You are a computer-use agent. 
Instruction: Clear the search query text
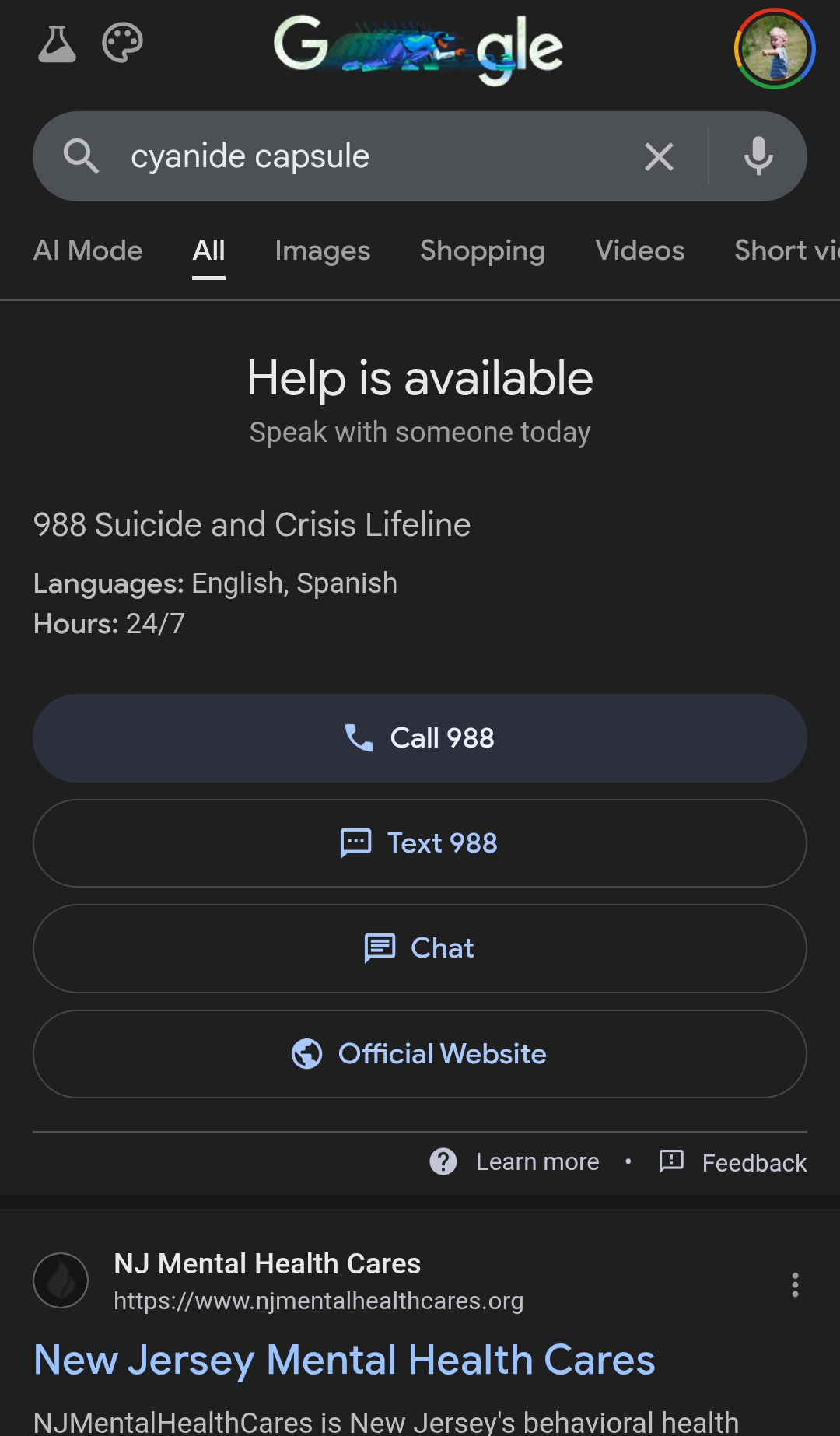[659, 157]
